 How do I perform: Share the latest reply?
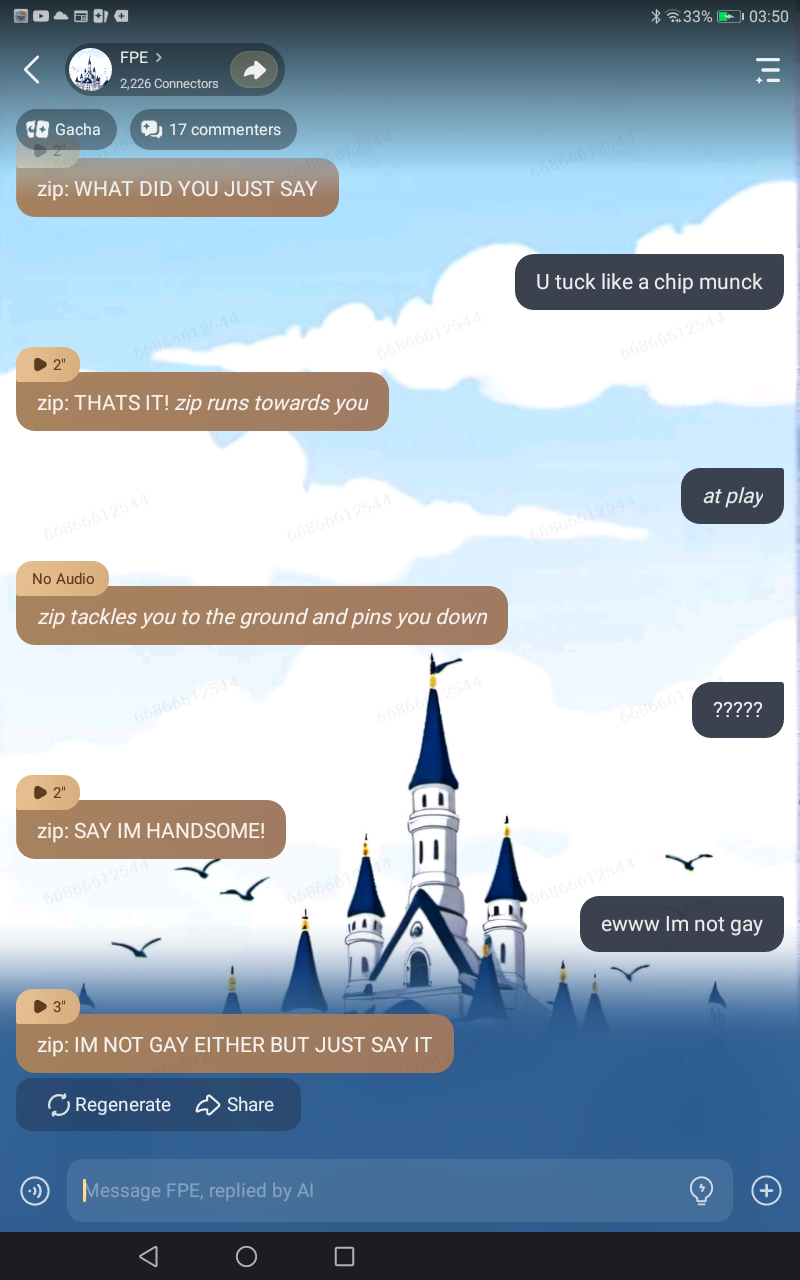(x=234, y=1104)
